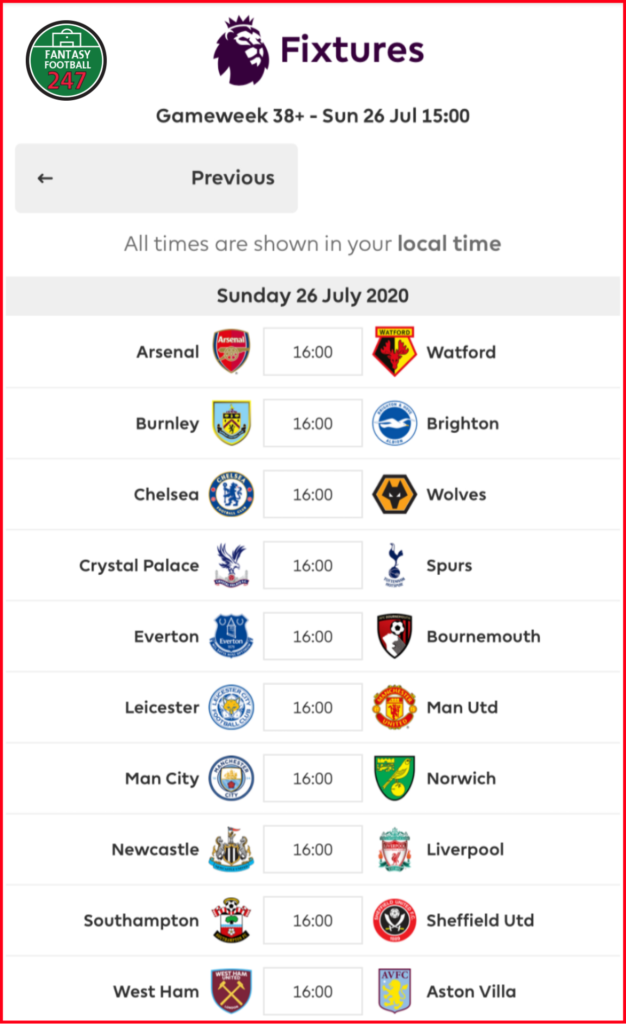This screenshot has width=626, height=1024.
Task: Open the Everton vs Bournemouth fixture
Action: pyautogui.click(x=313, y=637)
